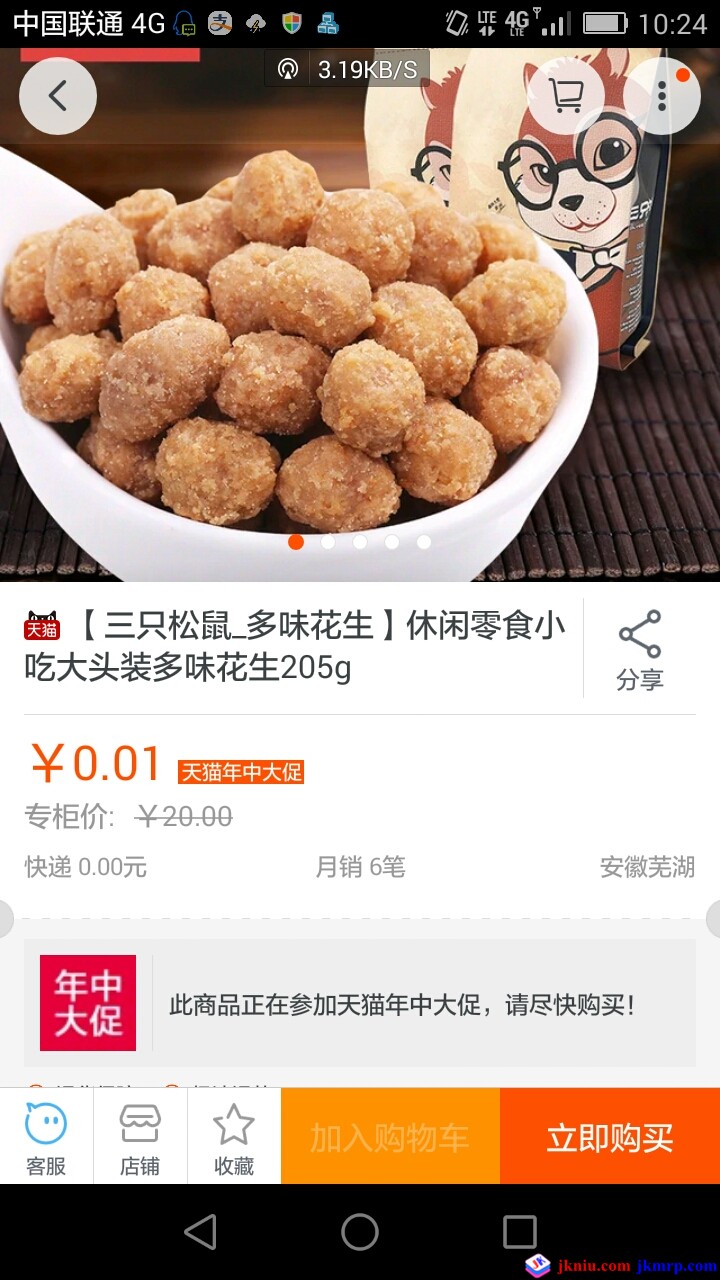Open the system recent apps button
This screenshot has height=1280, width=720.
point(520,1232)
